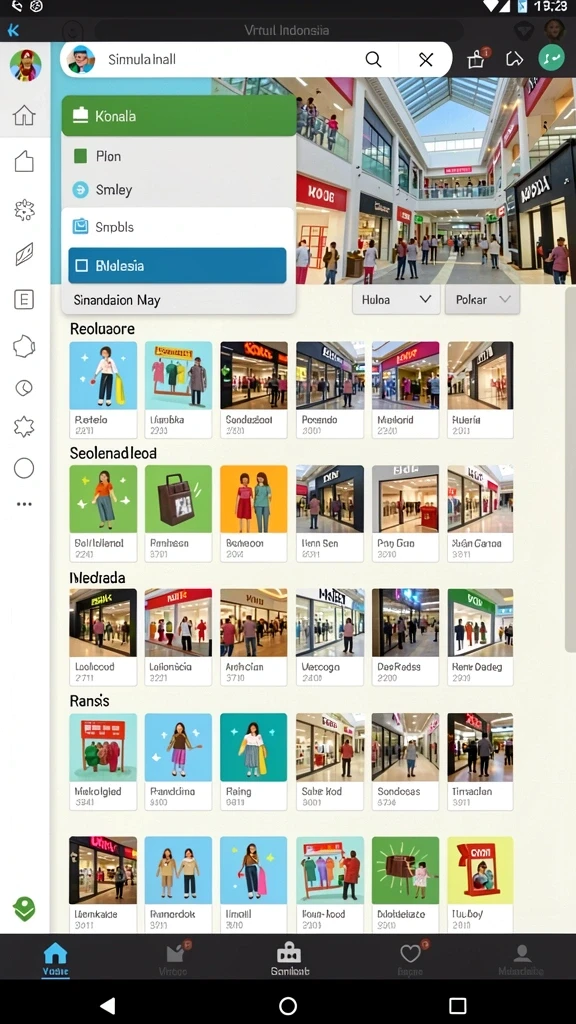Tick the Mlelesia checkbox row
Viewport: 576px width, 1024px height.
[177, 266]
